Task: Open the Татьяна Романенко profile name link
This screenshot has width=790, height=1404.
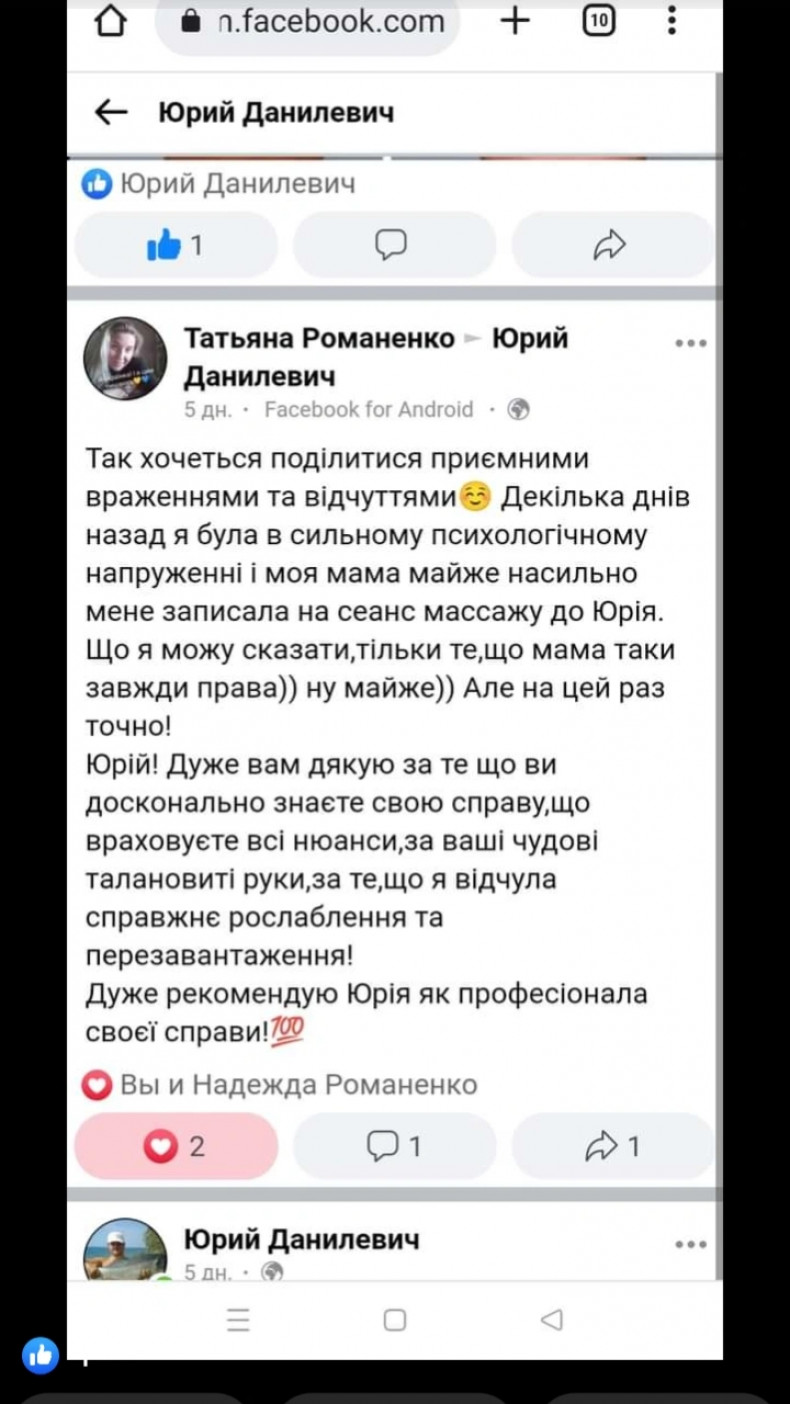Action: click(x=318, y=339)
